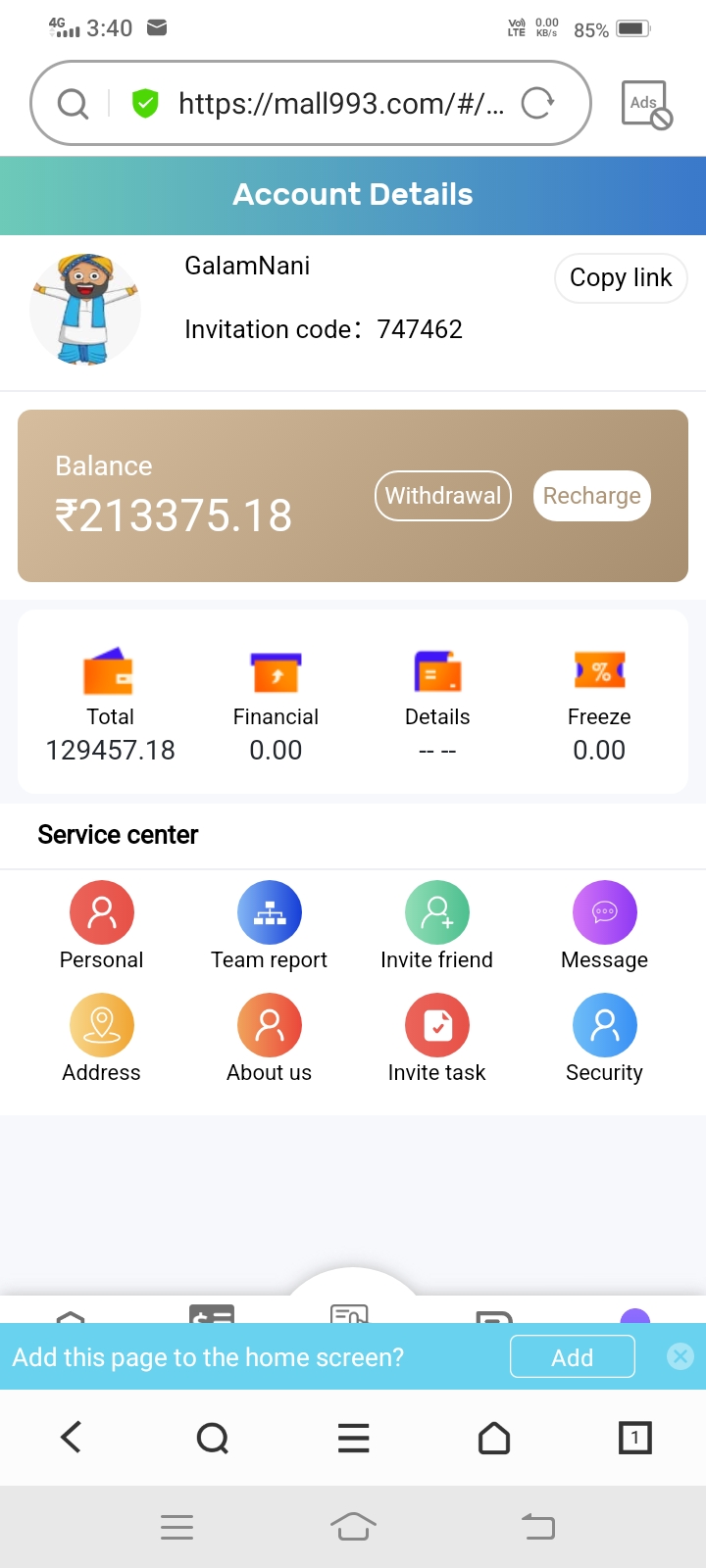Open the browser tabs switcher
This screenshot has height=1568, width=706.
(635, 1438)
